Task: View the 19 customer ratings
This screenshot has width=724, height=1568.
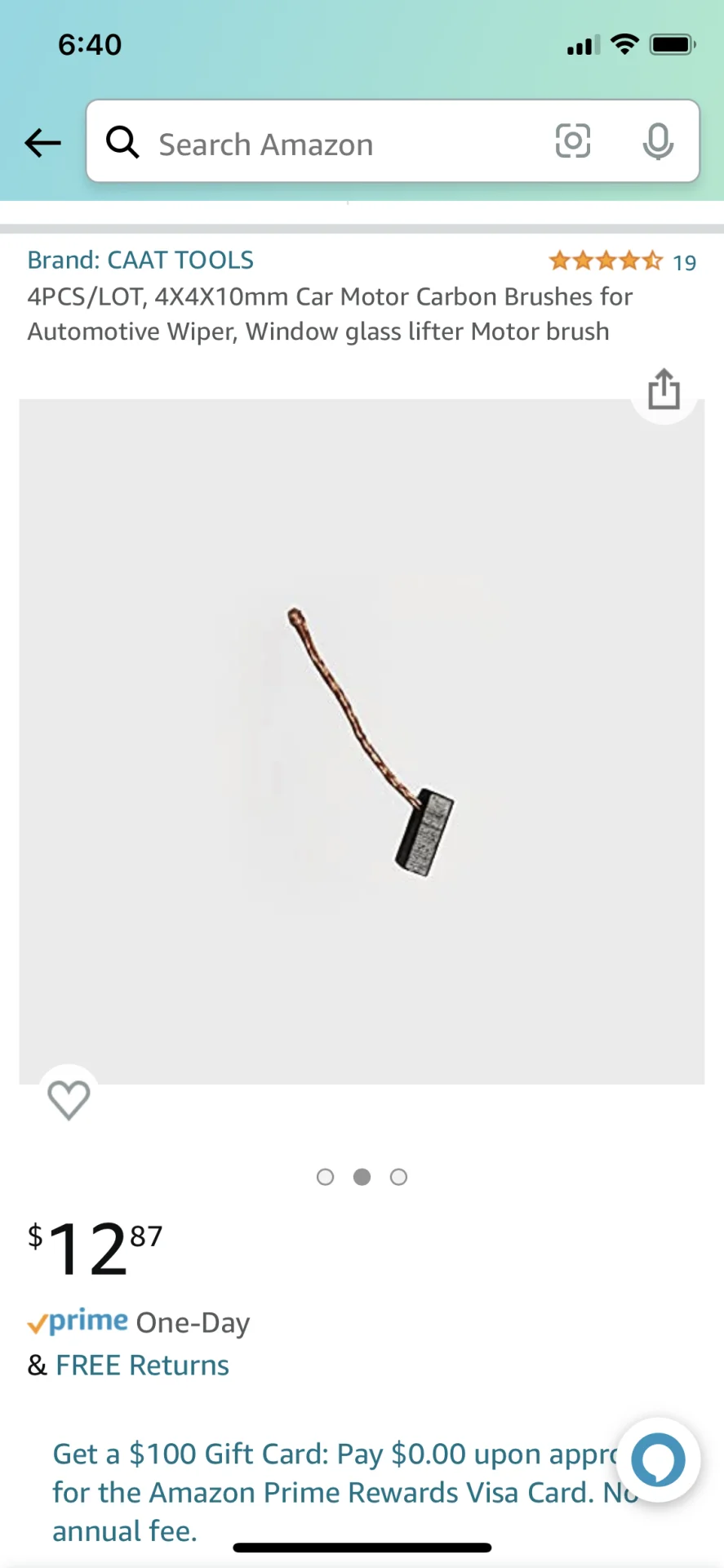Action: coord(622,261)
